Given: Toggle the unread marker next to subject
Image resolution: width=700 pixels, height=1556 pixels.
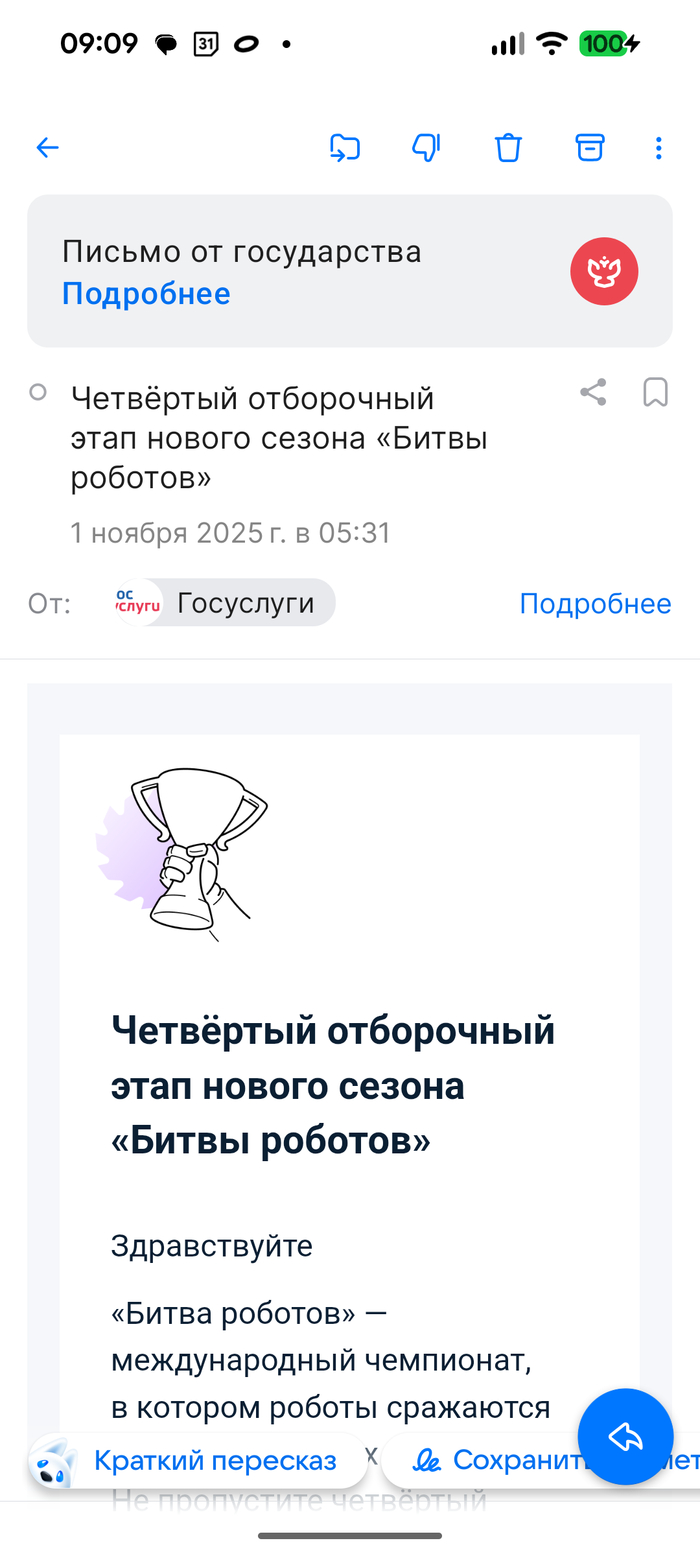Looking at the screenshot, I should [x=38, y=393].
